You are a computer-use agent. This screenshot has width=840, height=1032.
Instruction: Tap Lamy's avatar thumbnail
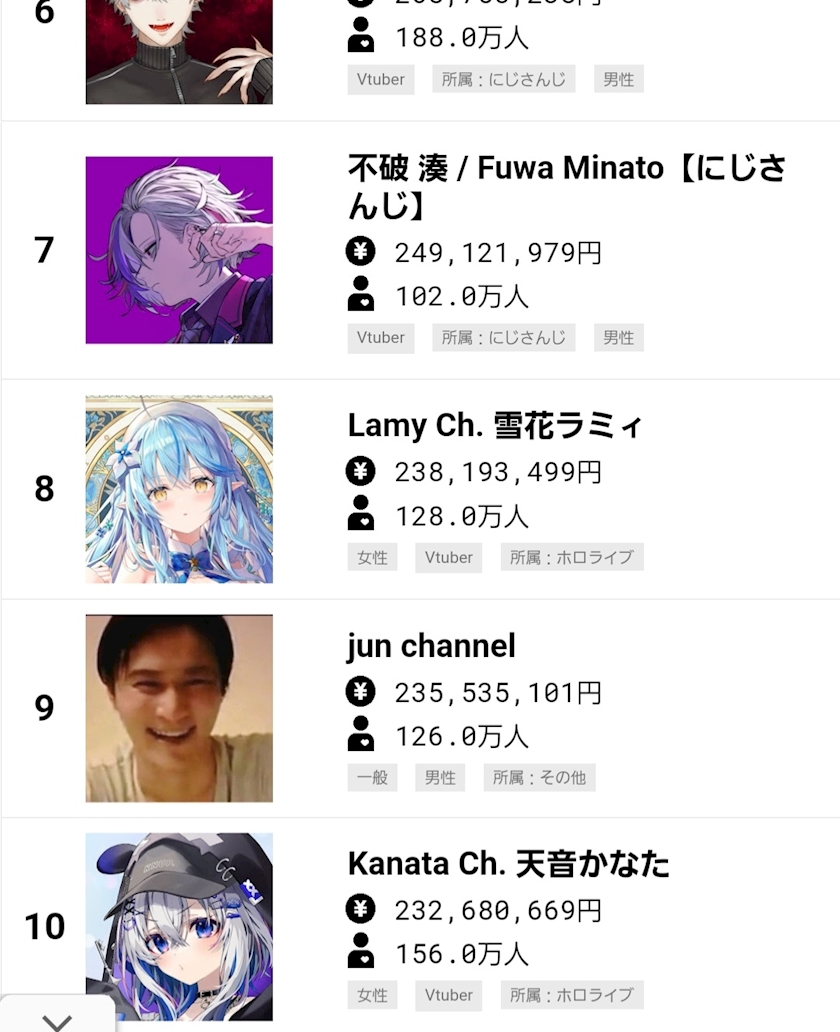(179, 489)
